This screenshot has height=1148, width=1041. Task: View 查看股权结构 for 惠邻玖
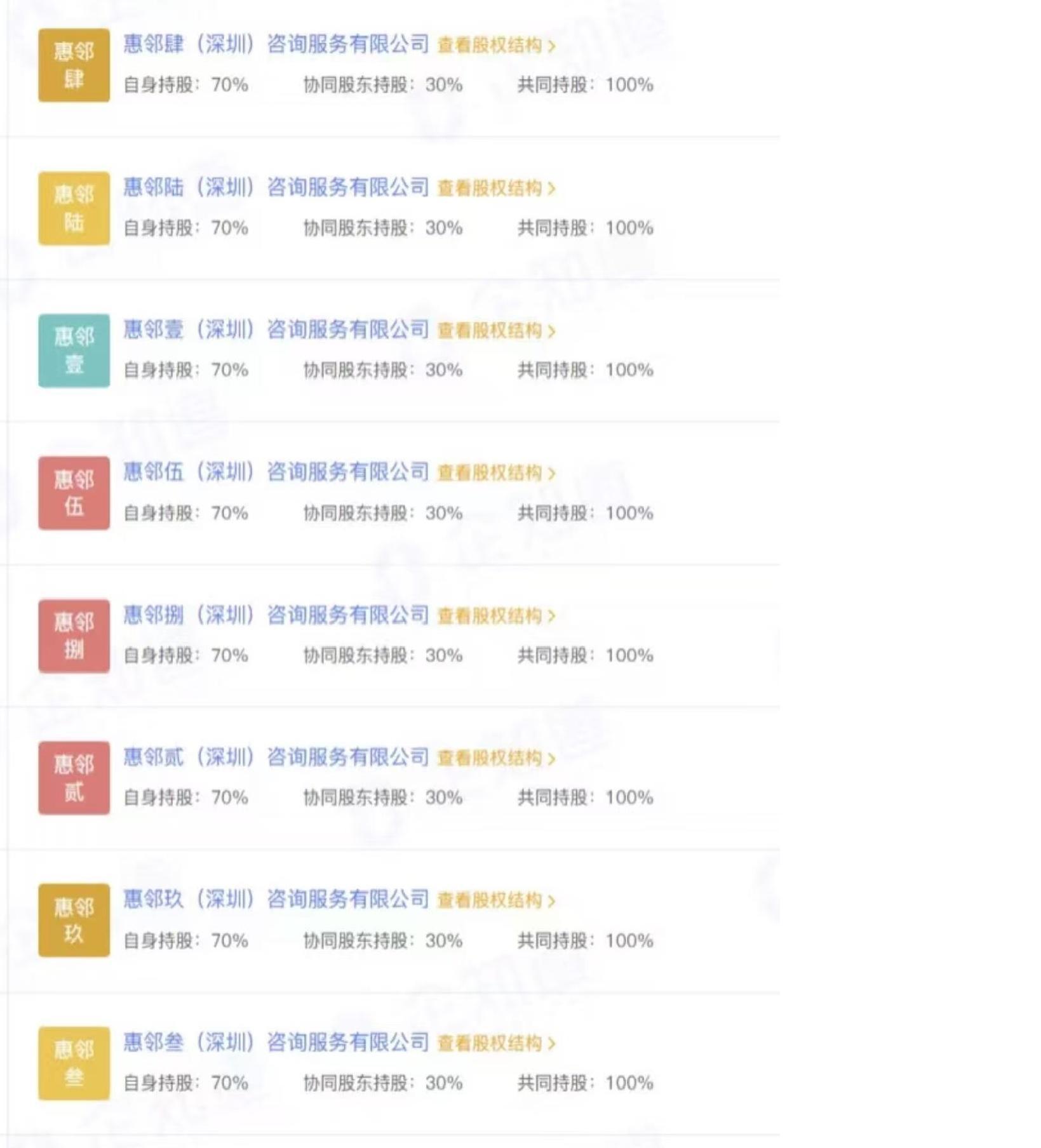[496, 900]
